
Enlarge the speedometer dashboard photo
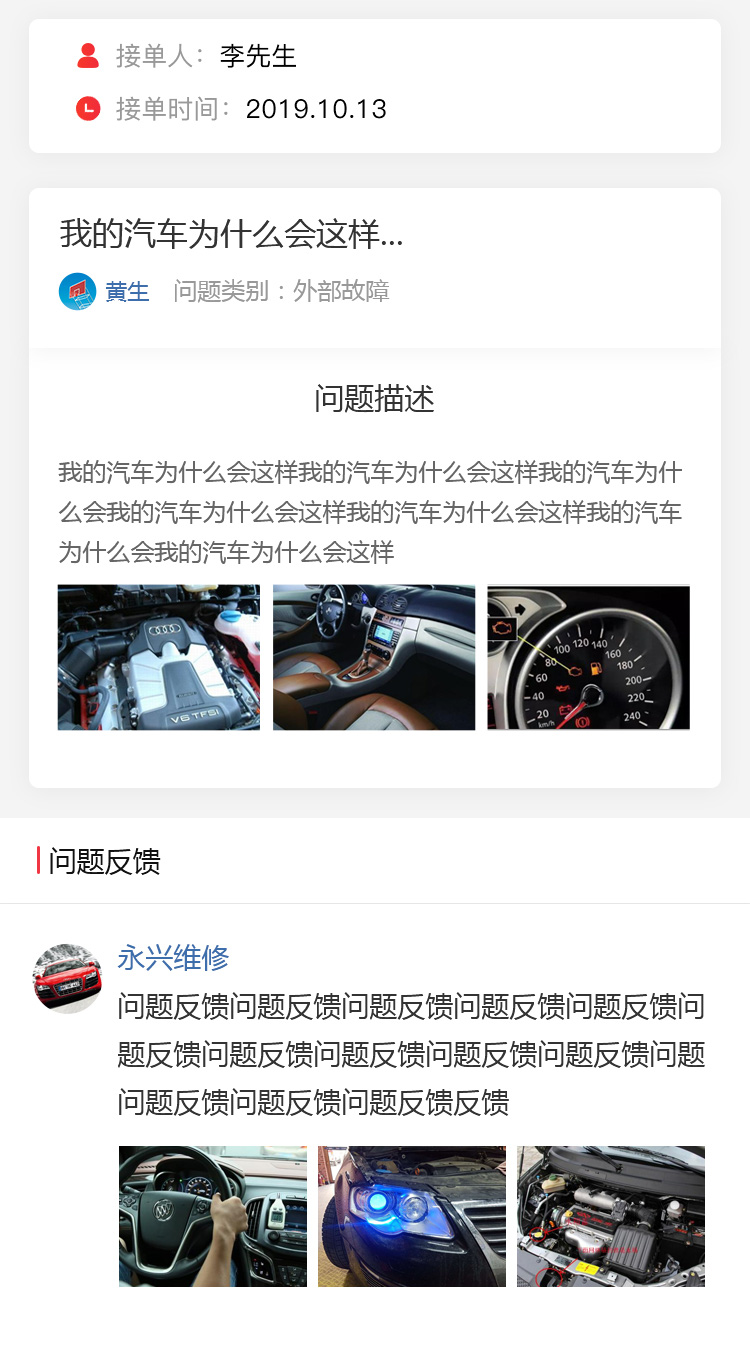588,657
